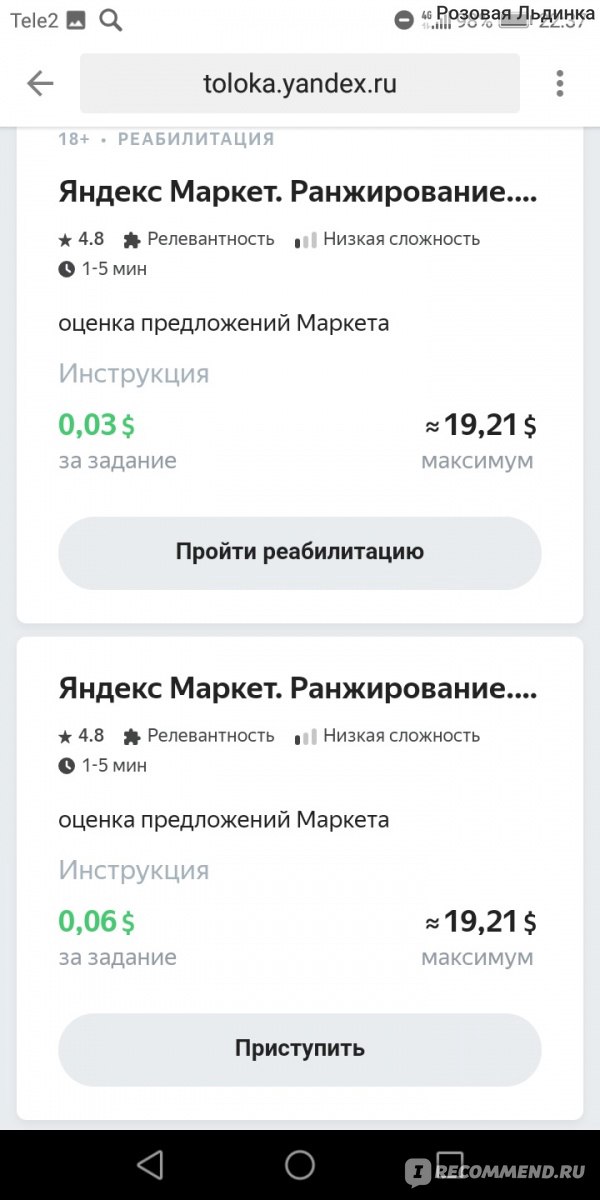Tap the "Пройти реабилитацию" button
This screenshot has height=1200, width=600.
pos(300,552)
